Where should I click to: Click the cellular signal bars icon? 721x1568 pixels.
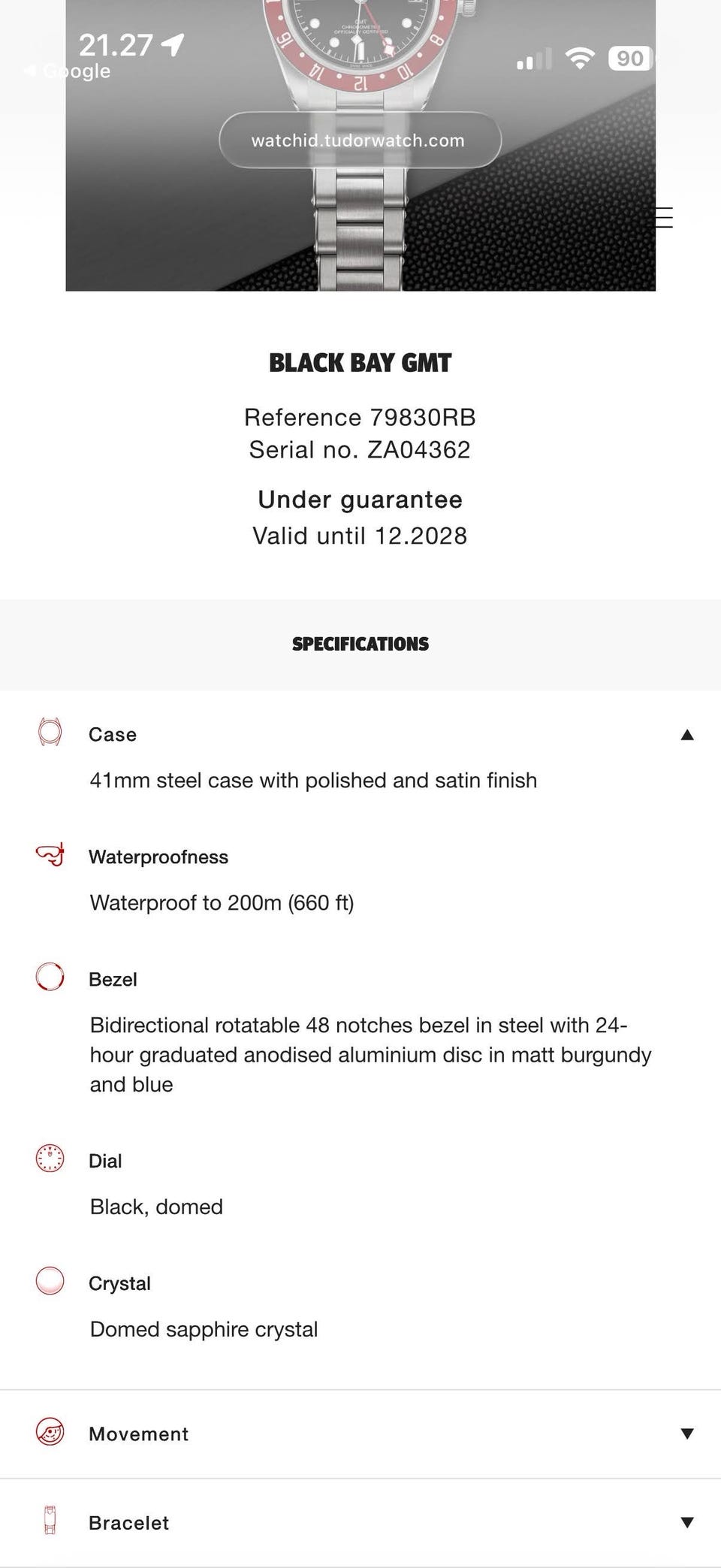coord(533,59)
